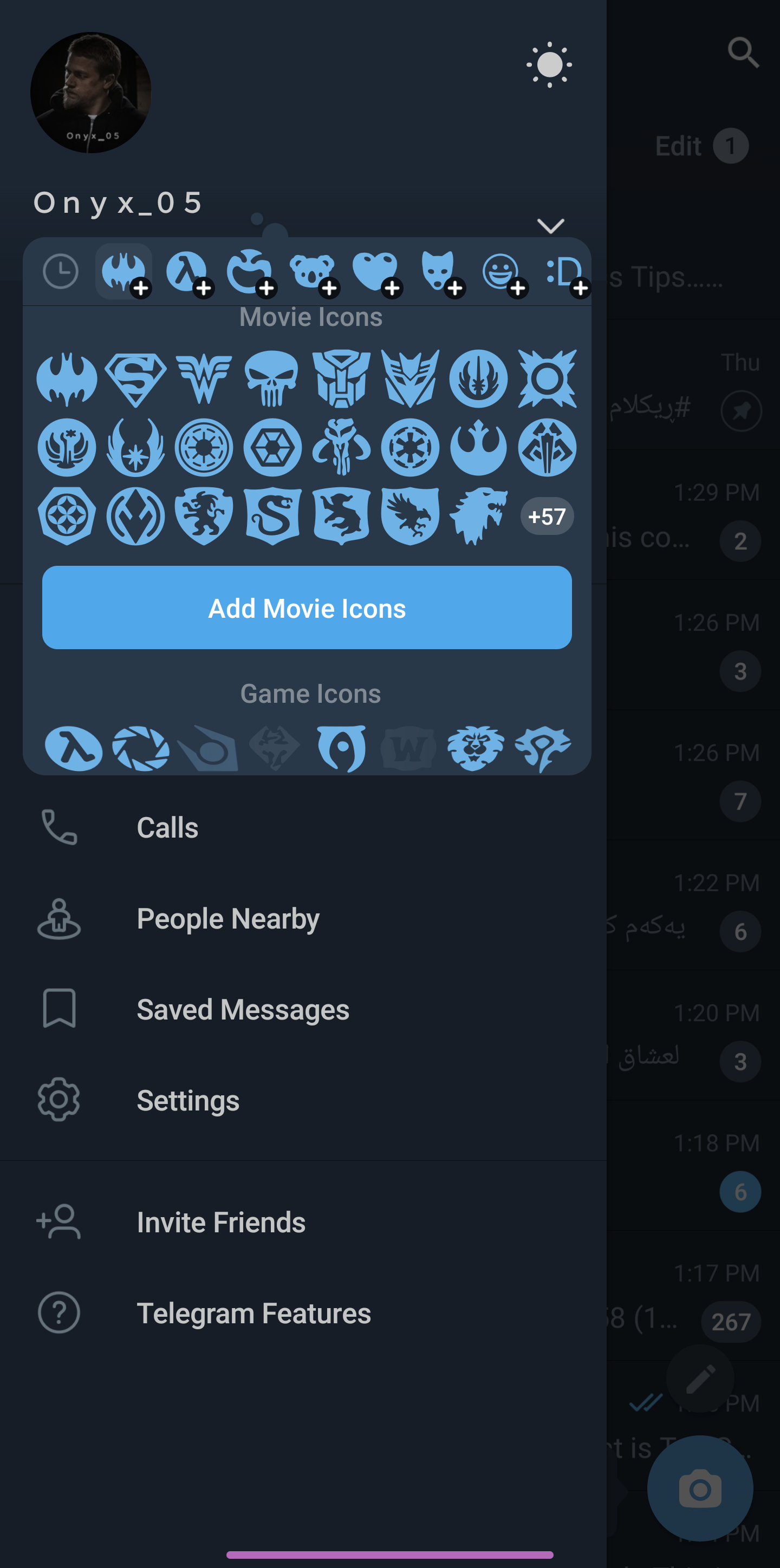Open Saved Messages
Screen dimensions: 780x1568
pos(242,1009)
